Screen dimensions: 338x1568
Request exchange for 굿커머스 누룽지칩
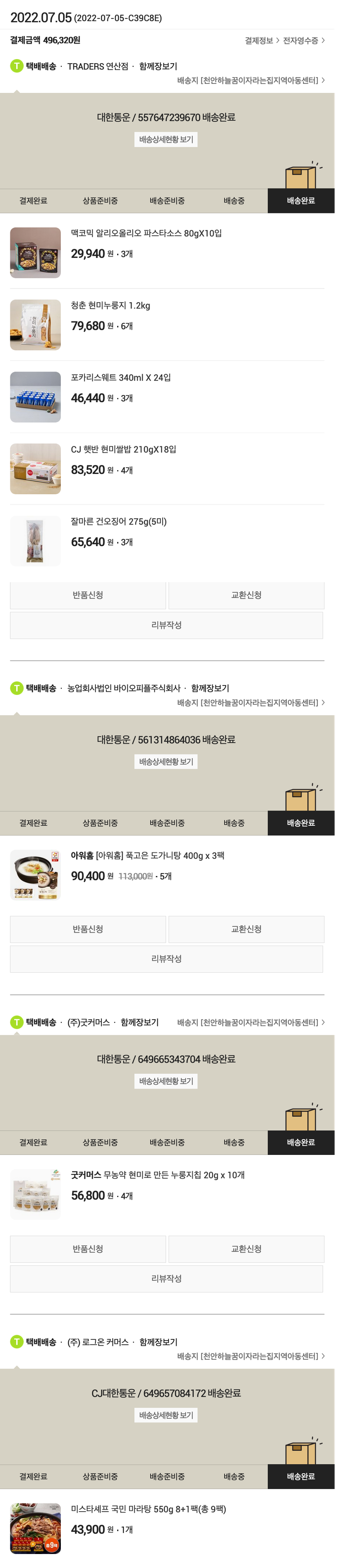click(246, 1248)
